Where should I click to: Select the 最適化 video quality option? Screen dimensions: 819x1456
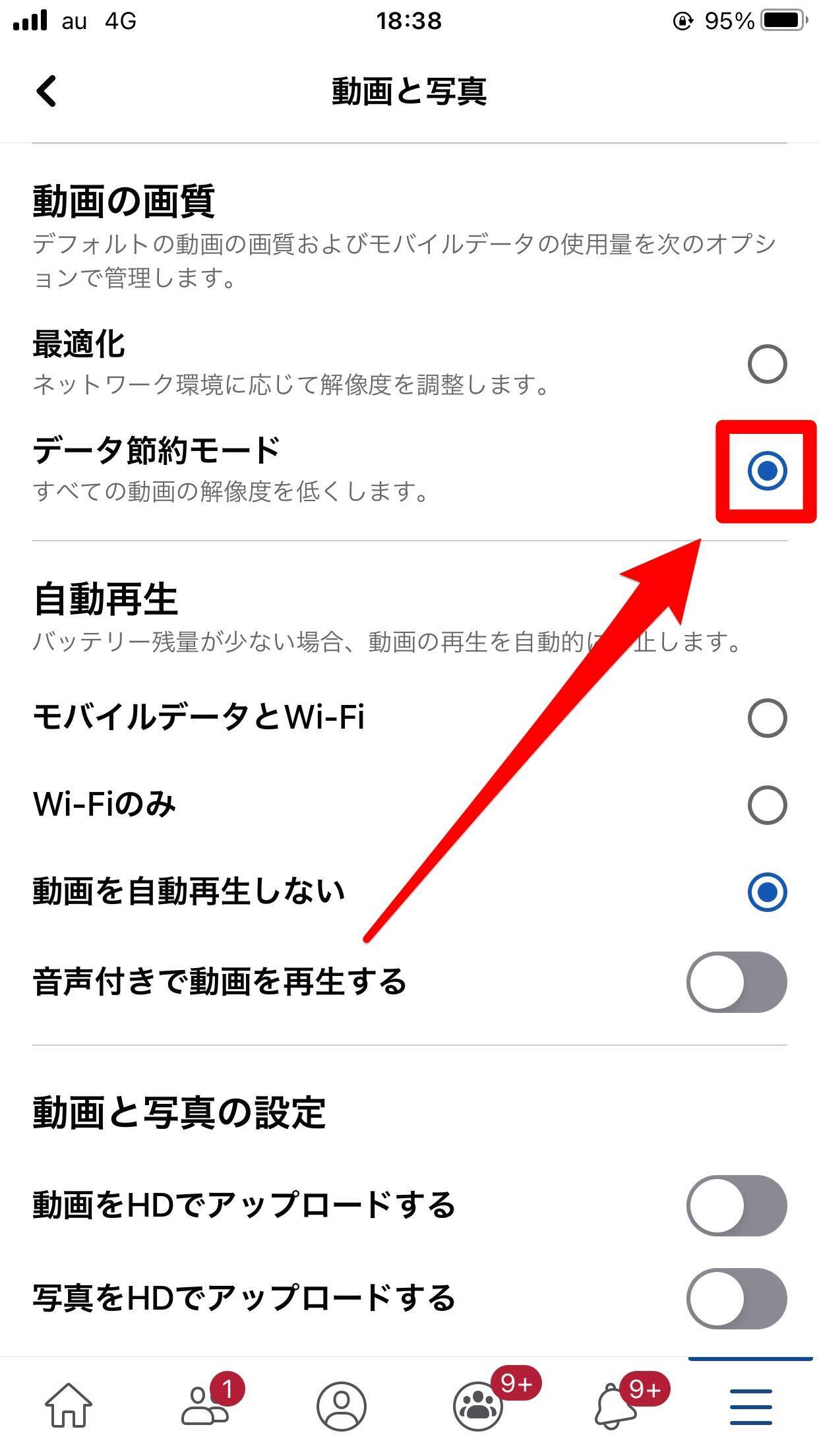pyautogui.click(x=767, y=363)
